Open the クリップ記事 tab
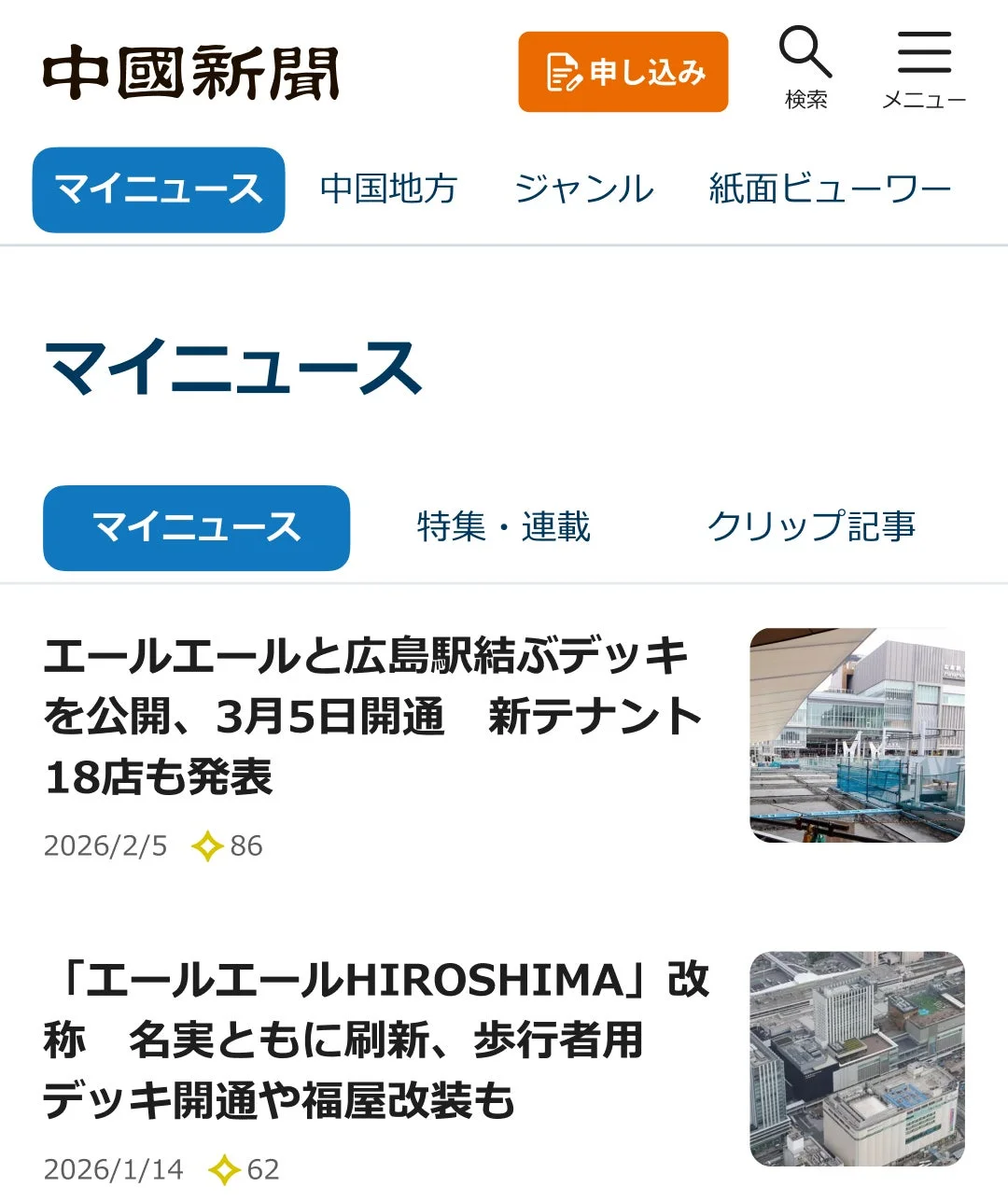This screenshot has width=1008, height=1201. click(x=815, y=527)
